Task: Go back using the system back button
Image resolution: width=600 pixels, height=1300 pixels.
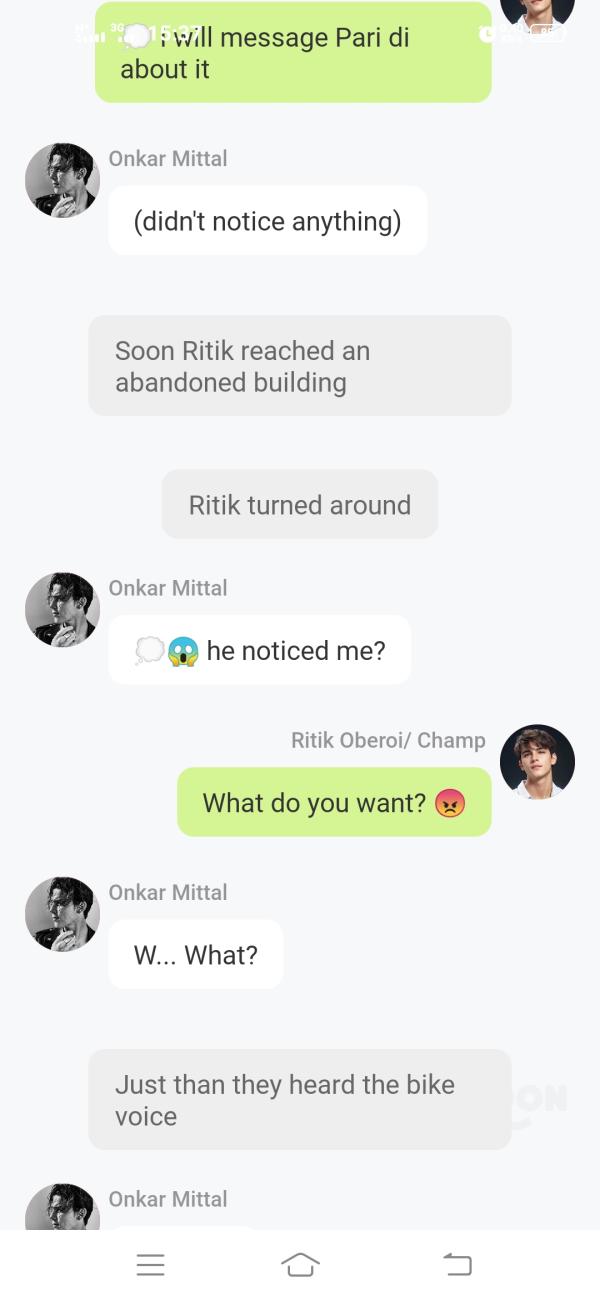Action: pos(457,1265)
